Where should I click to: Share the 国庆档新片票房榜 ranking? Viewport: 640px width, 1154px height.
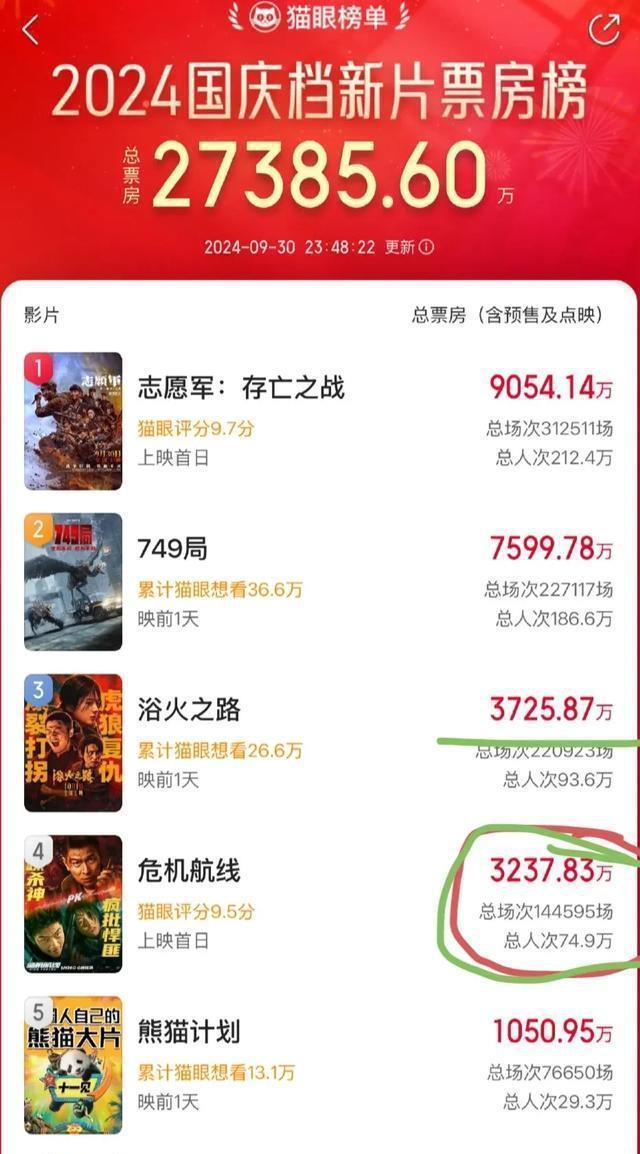click(604, 30)
